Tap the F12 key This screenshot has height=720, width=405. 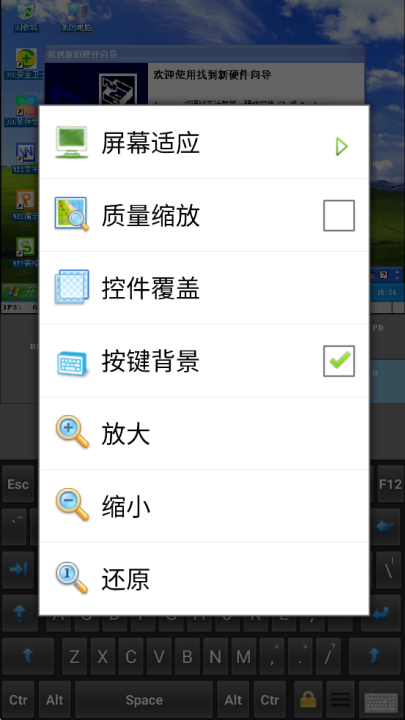[390, 484]
